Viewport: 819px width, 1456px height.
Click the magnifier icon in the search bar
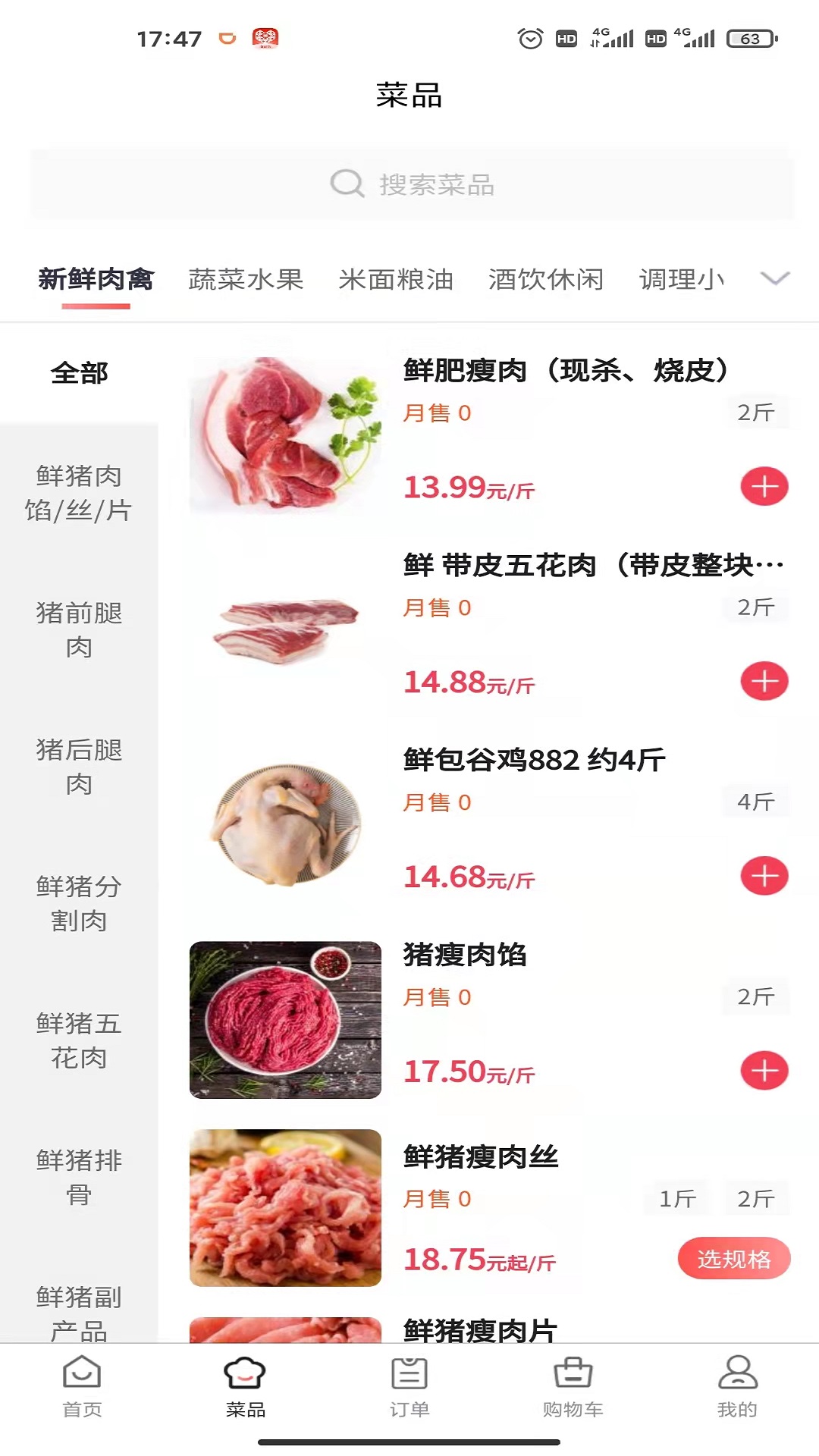347,183
